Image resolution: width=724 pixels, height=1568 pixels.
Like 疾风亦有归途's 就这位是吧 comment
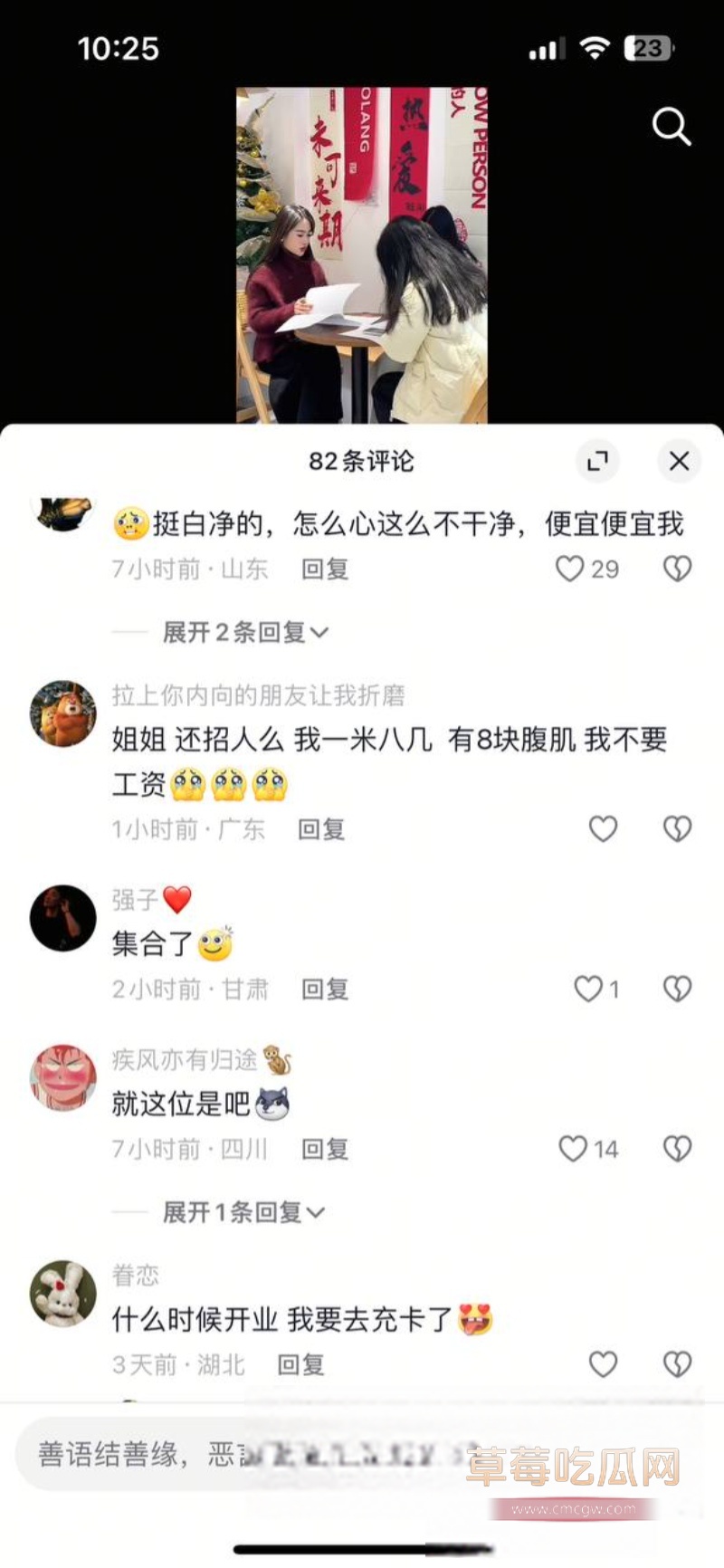[574, 1149]
